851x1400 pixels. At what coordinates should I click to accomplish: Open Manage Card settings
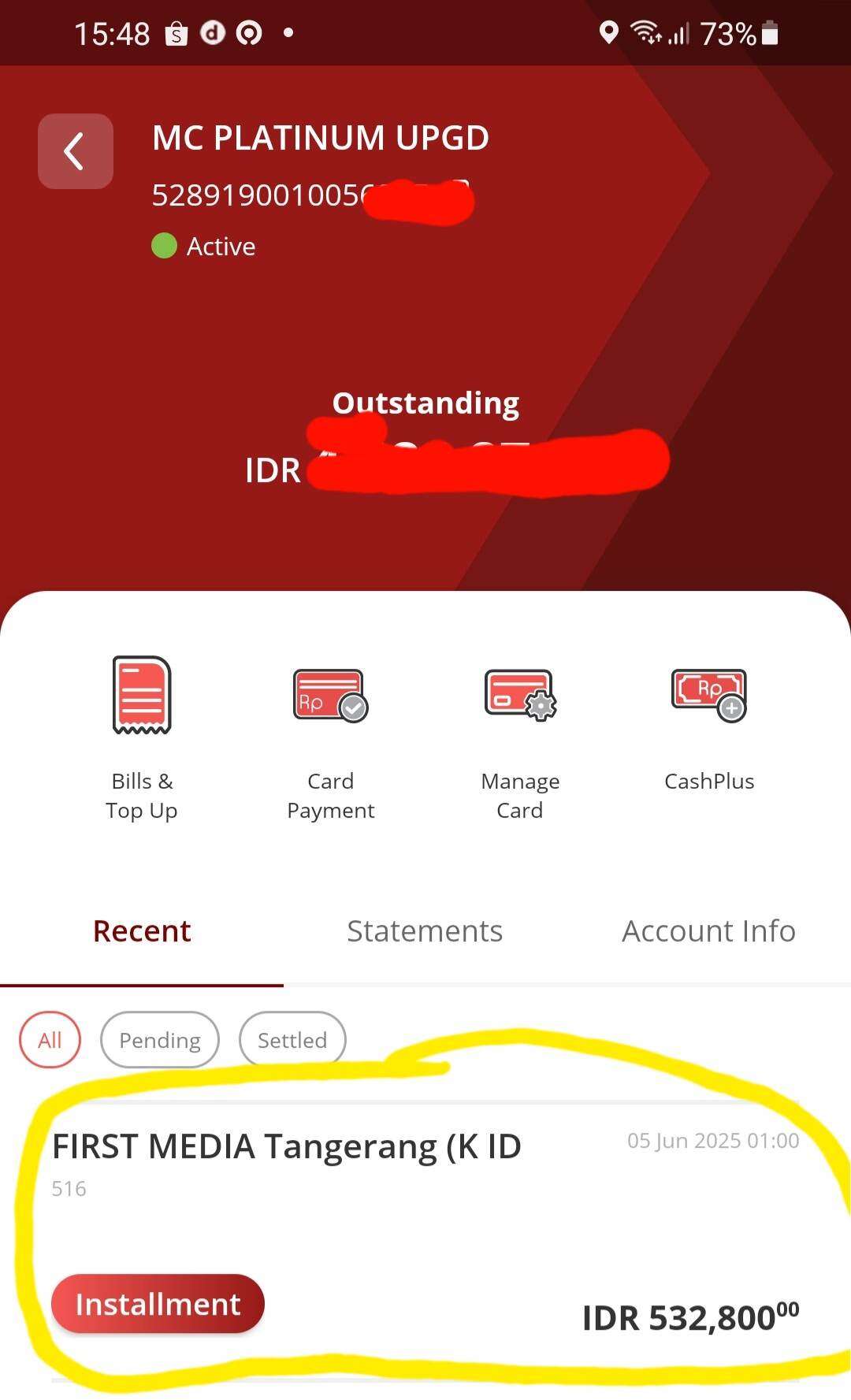520,738
